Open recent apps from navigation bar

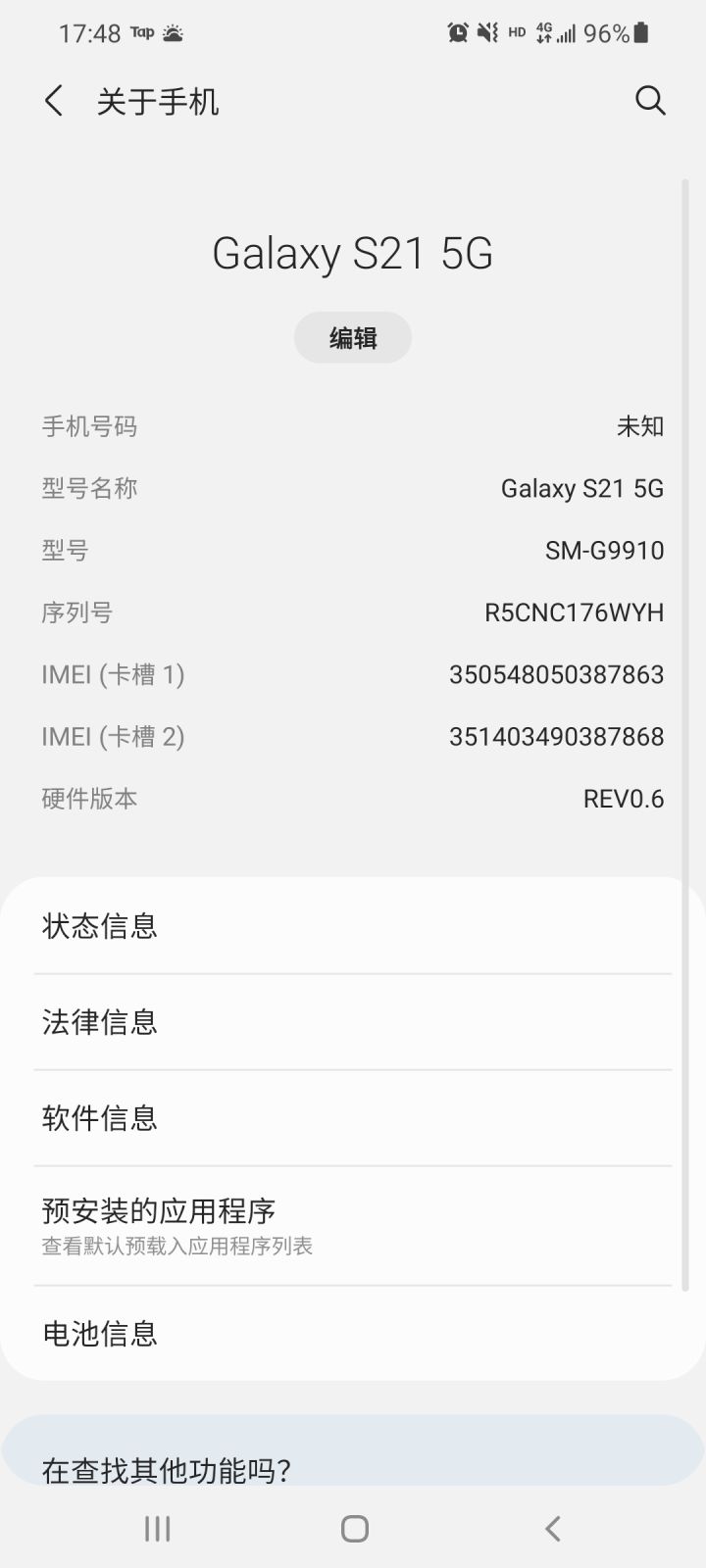point(157,1528)
